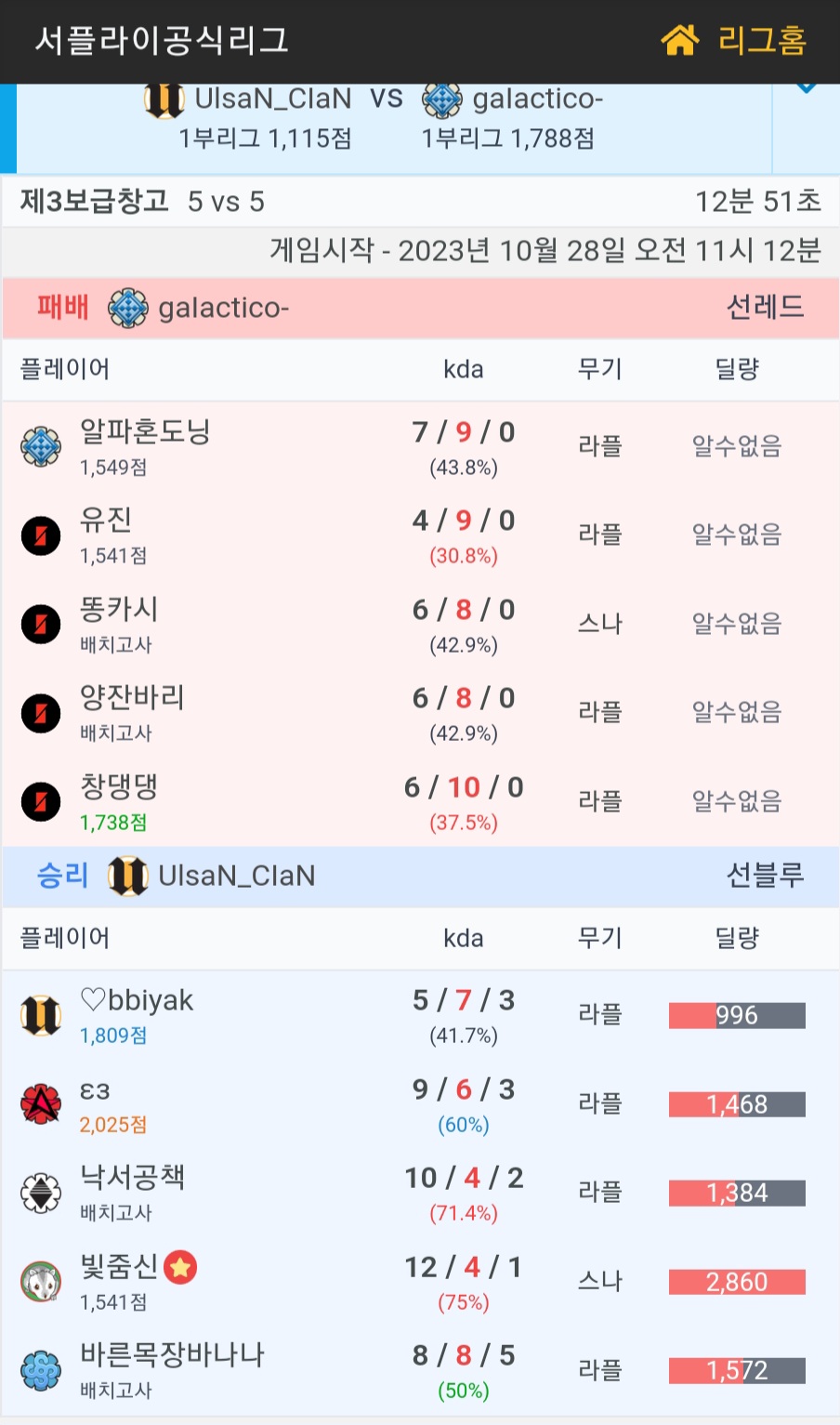Collapse the match details chevron
This screenshot has height=1425, width=840.
pos(806,90)
